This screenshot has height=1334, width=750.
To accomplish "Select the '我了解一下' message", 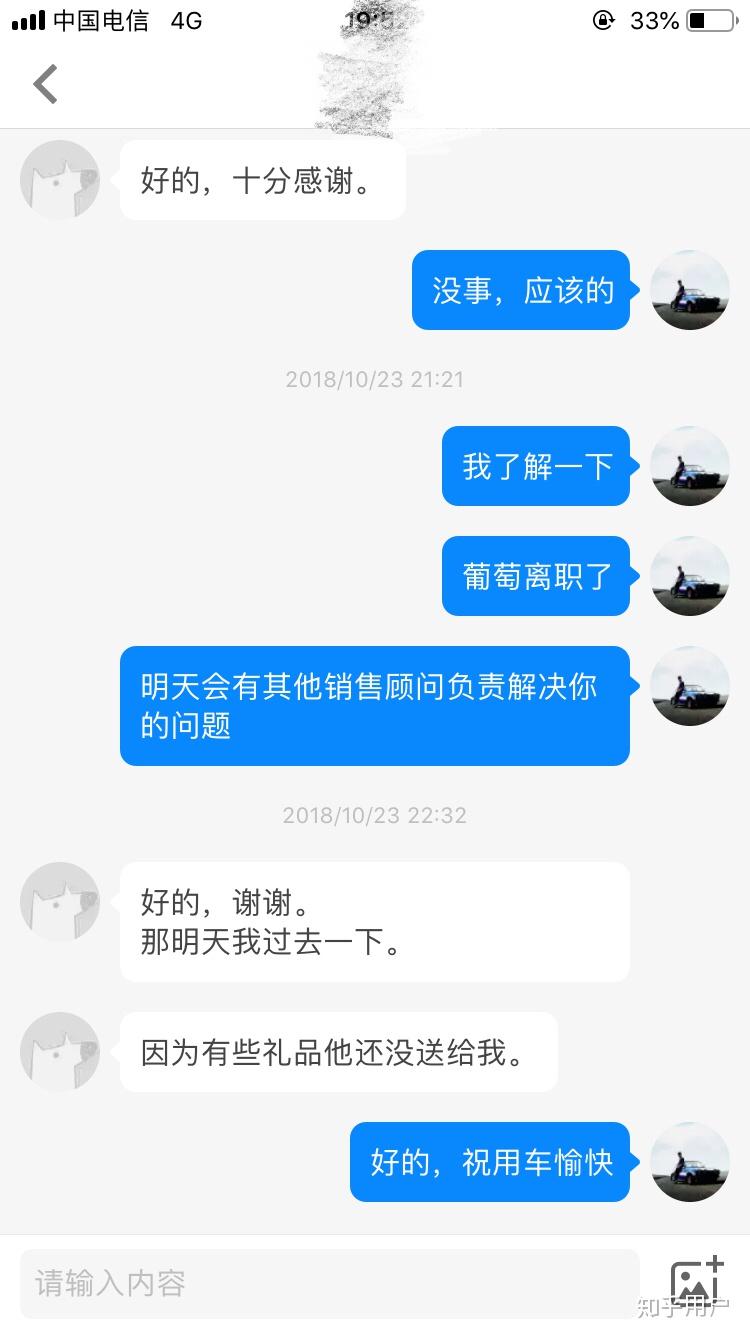I will point(536,467).
